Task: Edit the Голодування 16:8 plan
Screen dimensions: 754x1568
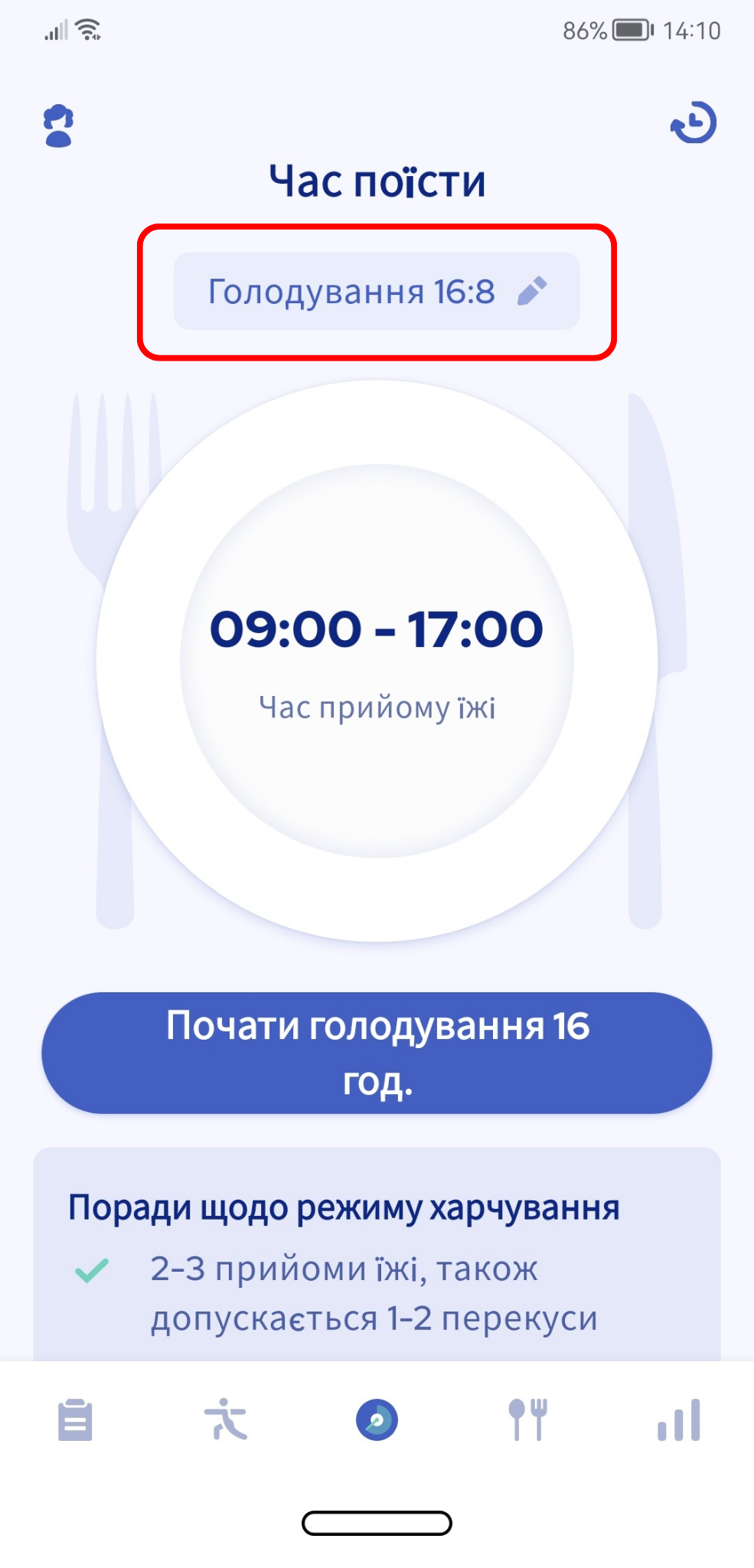Action: [377, 292]
